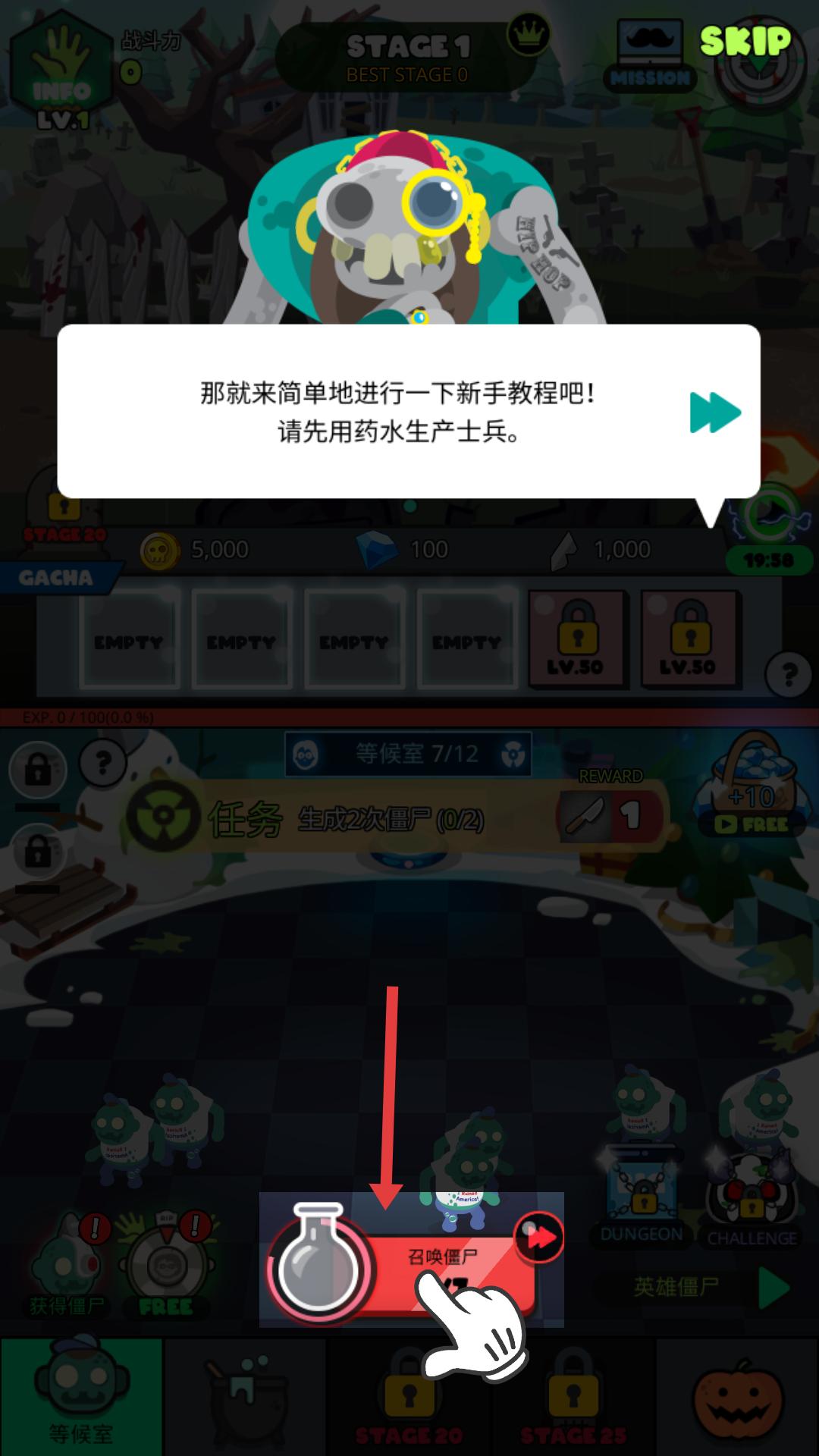Image resolution: width=819 pixels, height=1456 pixels.
Task: Switch to the 等候室 tab
Action: point(81,1397)
